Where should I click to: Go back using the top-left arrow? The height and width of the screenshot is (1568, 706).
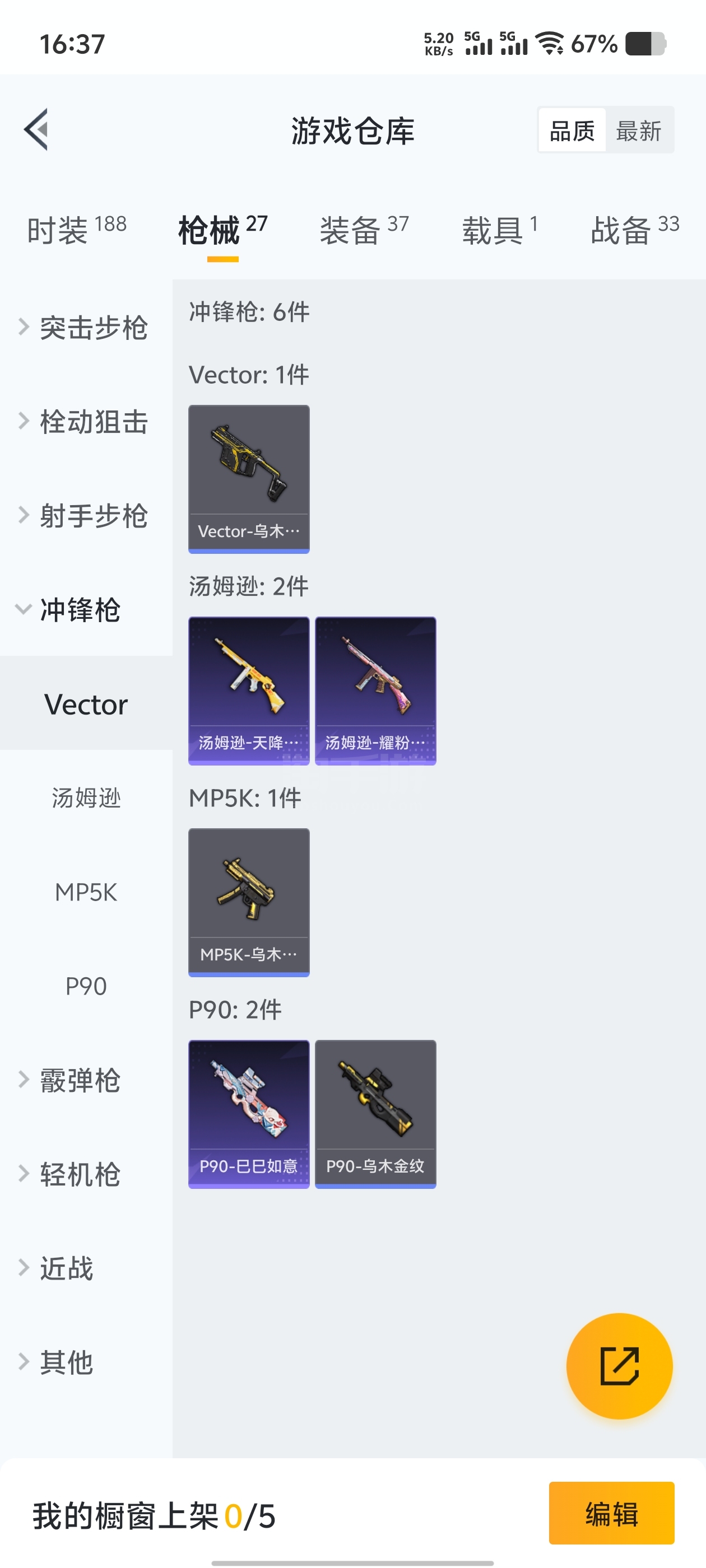(x=36, y=130)
